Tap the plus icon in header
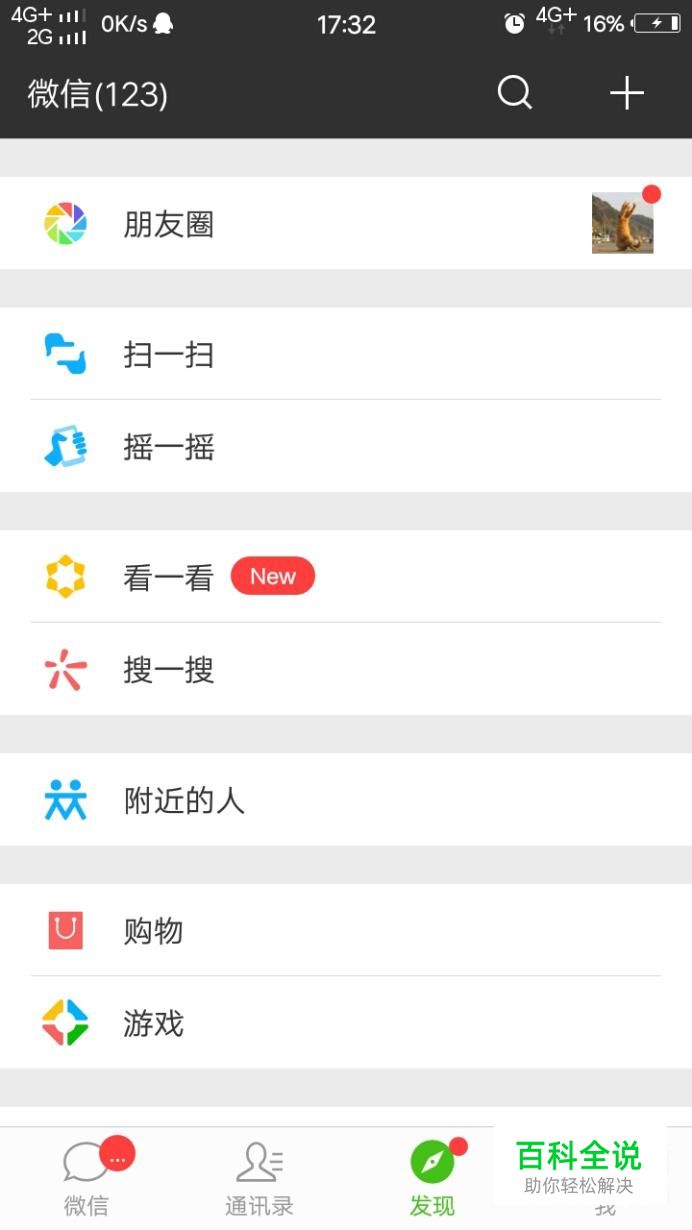This screenshot has width=692, height=1230. [627, 93]
